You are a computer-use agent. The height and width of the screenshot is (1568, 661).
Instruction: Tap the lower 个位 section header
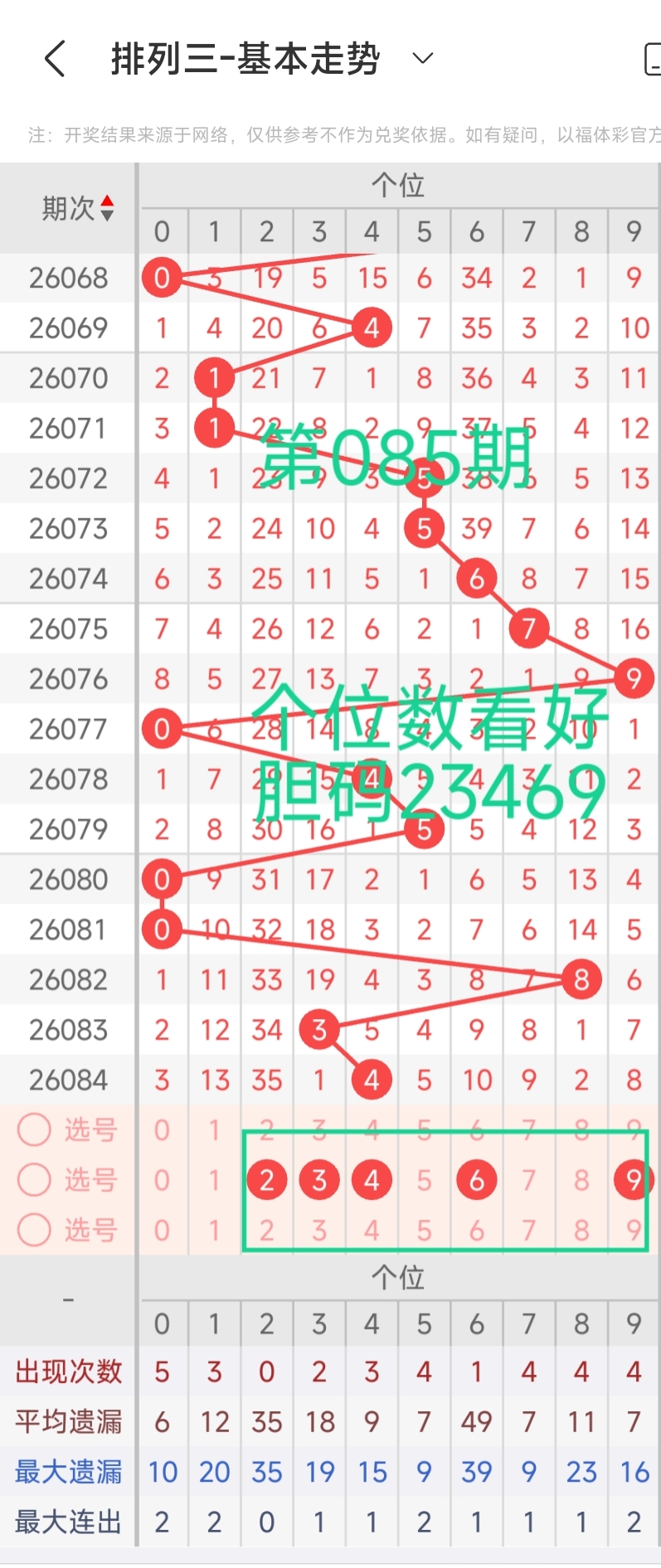(398, 1277)
